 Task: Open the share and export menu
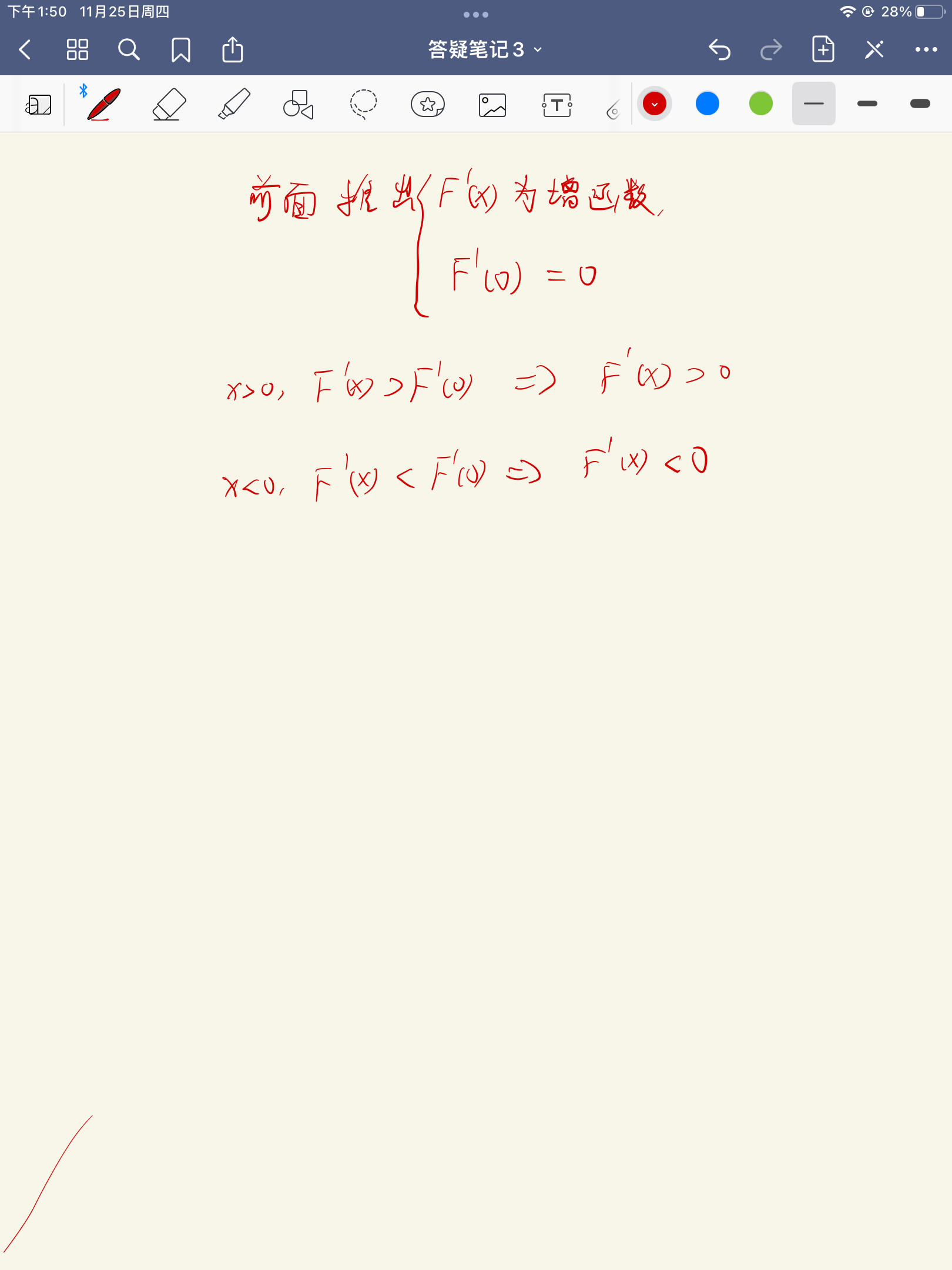coord(232,50)
